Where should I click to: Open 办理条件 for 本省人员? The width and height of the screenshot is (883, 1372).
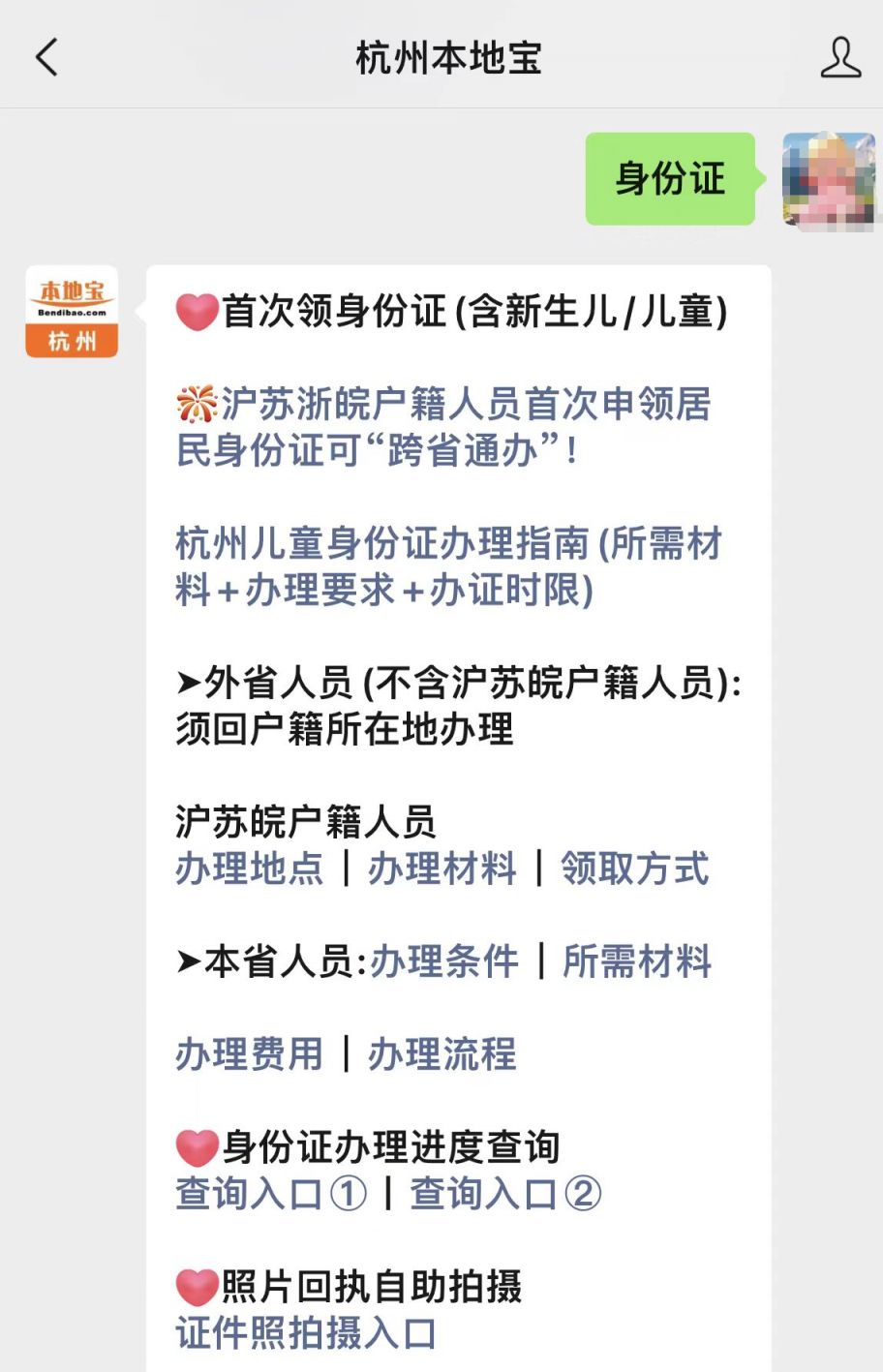[443, 961]
